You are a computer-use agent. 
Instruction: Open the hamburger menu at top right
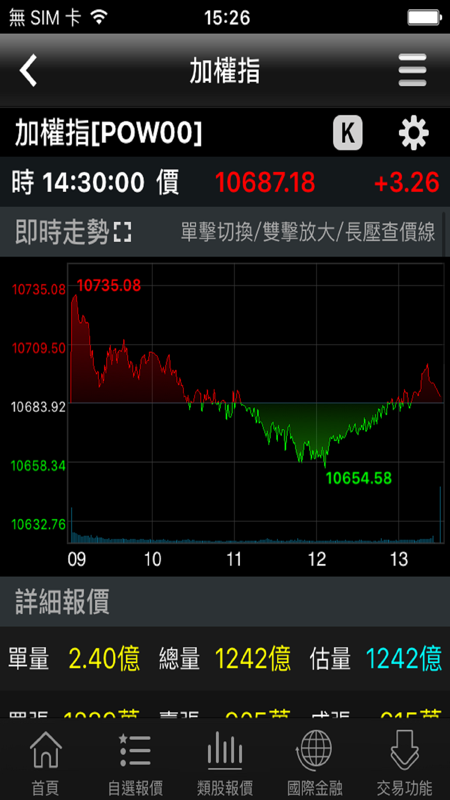pos(412,70)
